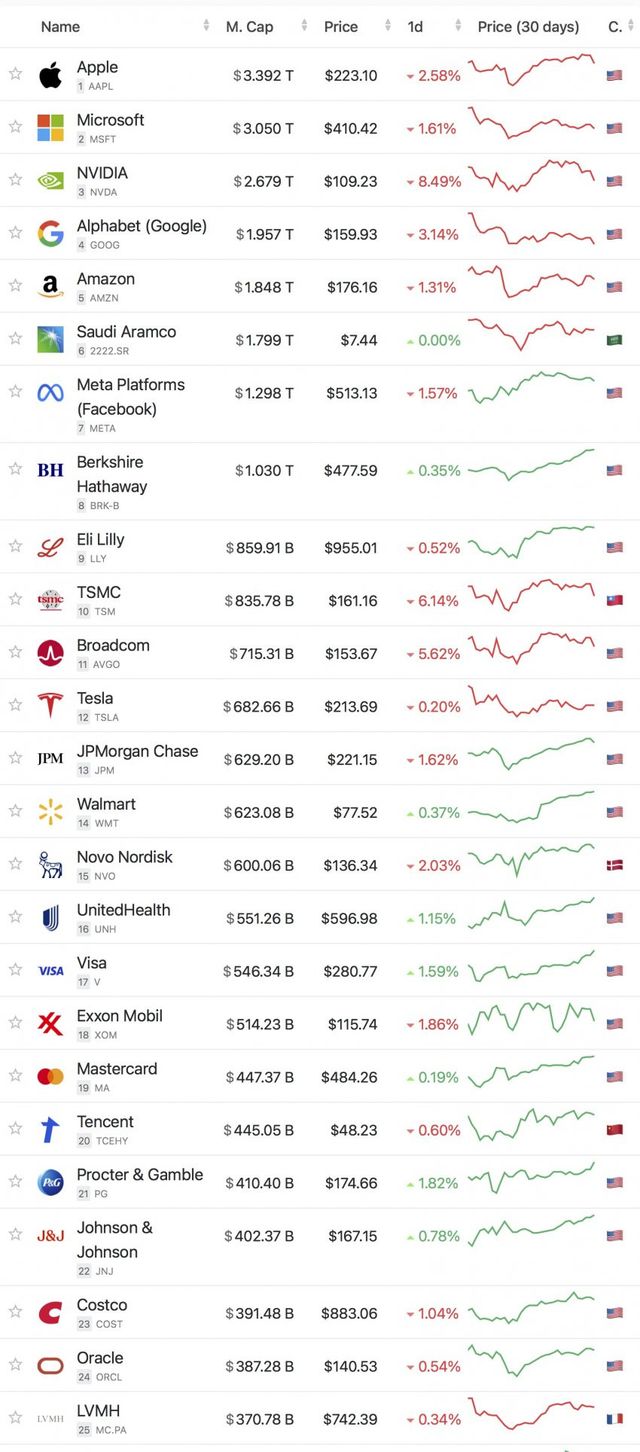Viewport: 640px width, 1452px height.
Task: View details for Alphabet (Google)
Action: coord(141,226)
